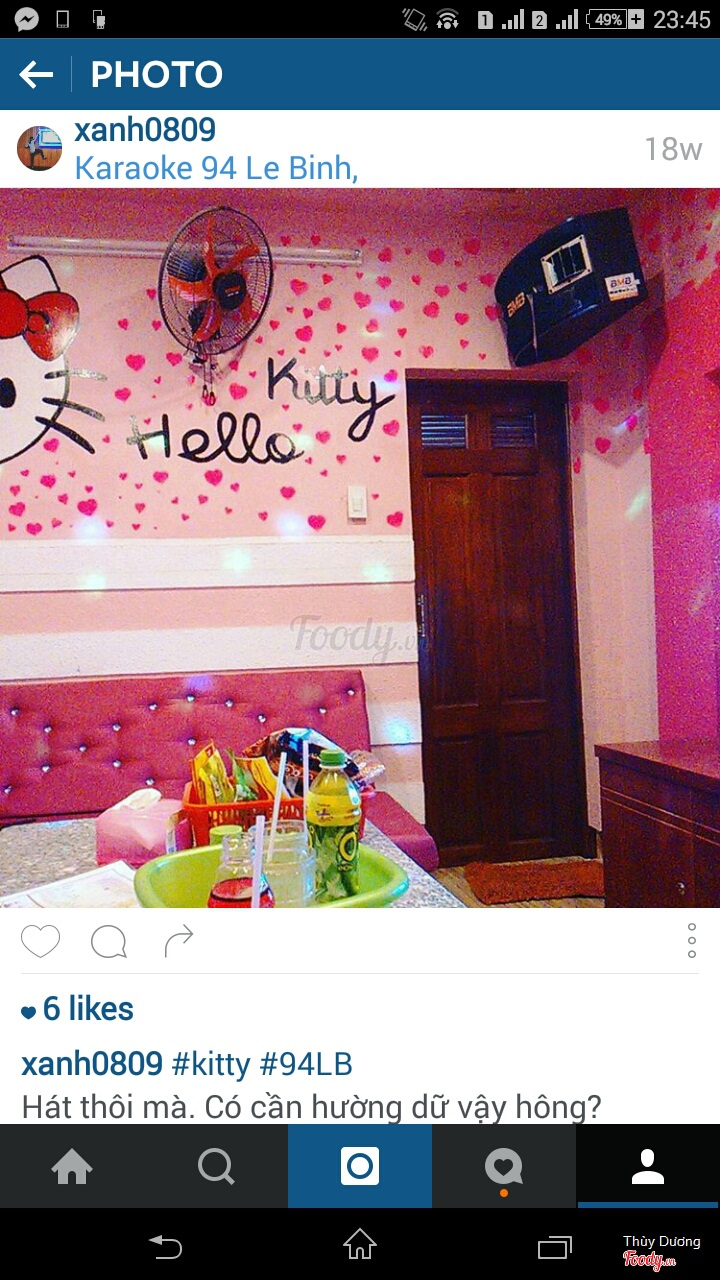This screenshot has height=1280, width=720.
Task: Tap the system back button
Action: point(166,1245)
